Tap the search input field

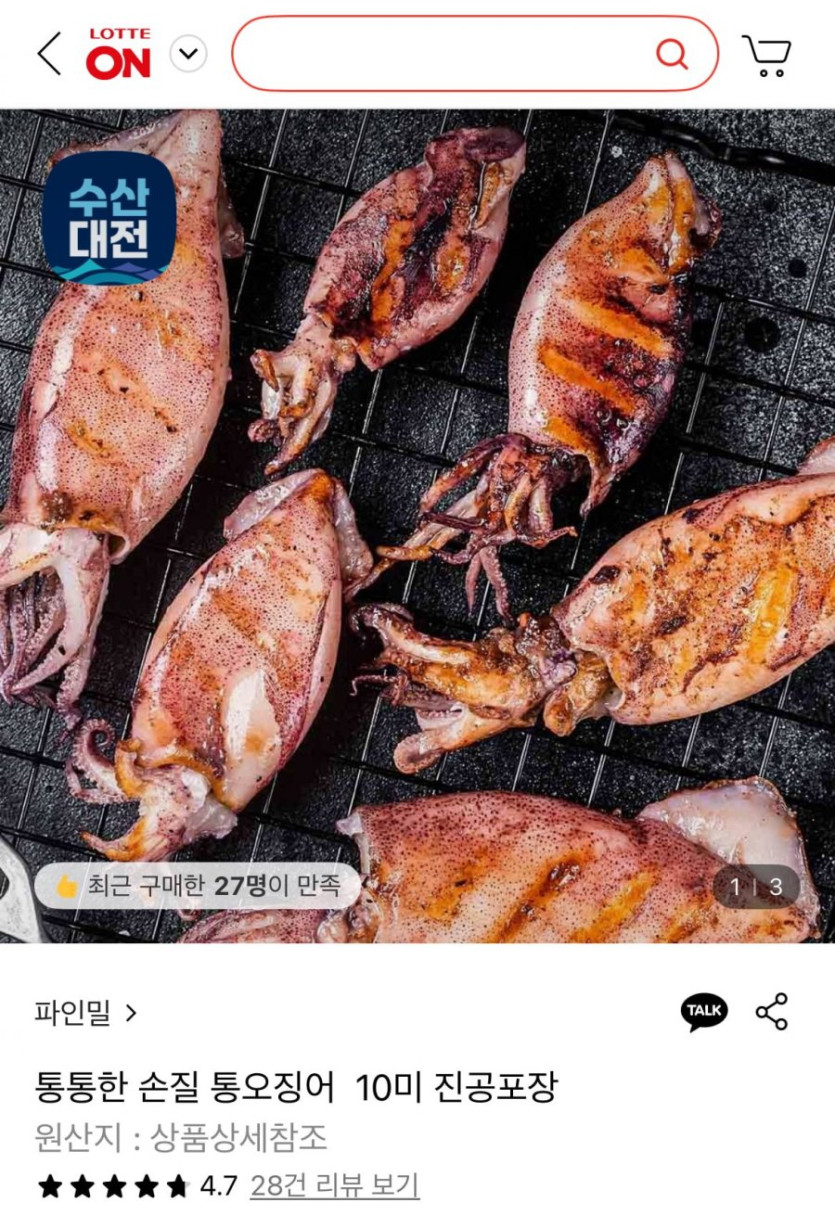pyautogui.click(x=440, y=54)
